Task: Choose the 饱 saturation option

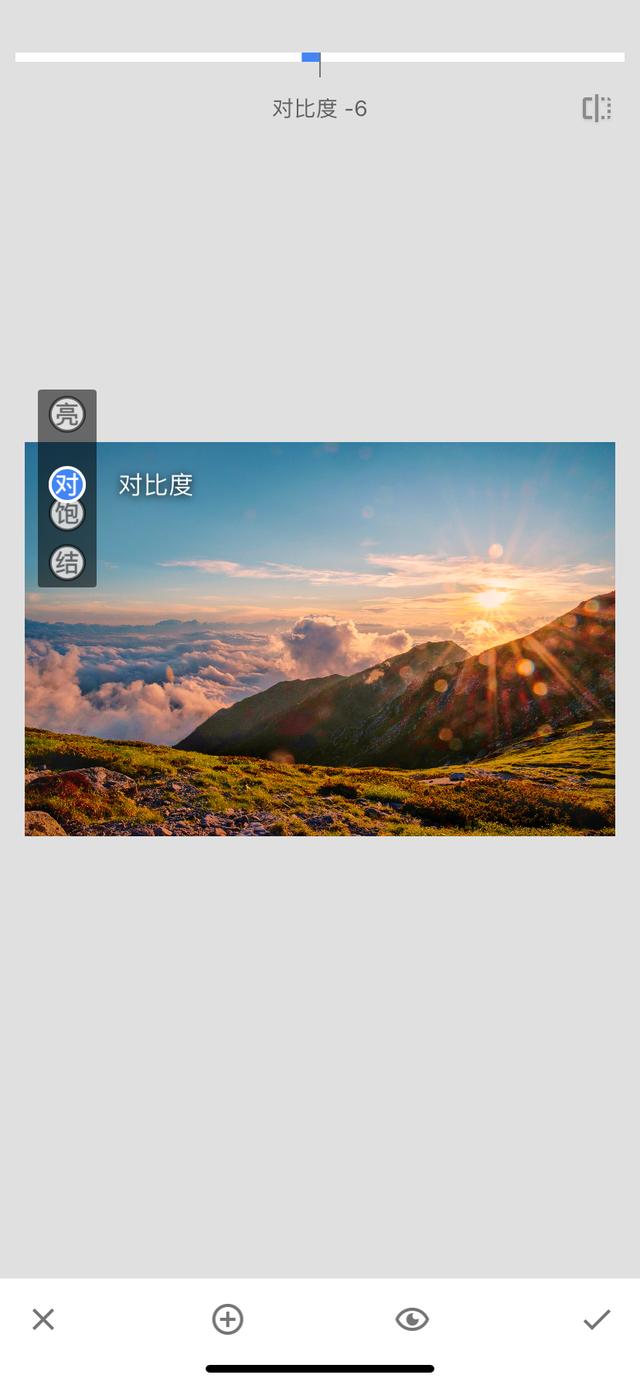Action: [67, 515]
